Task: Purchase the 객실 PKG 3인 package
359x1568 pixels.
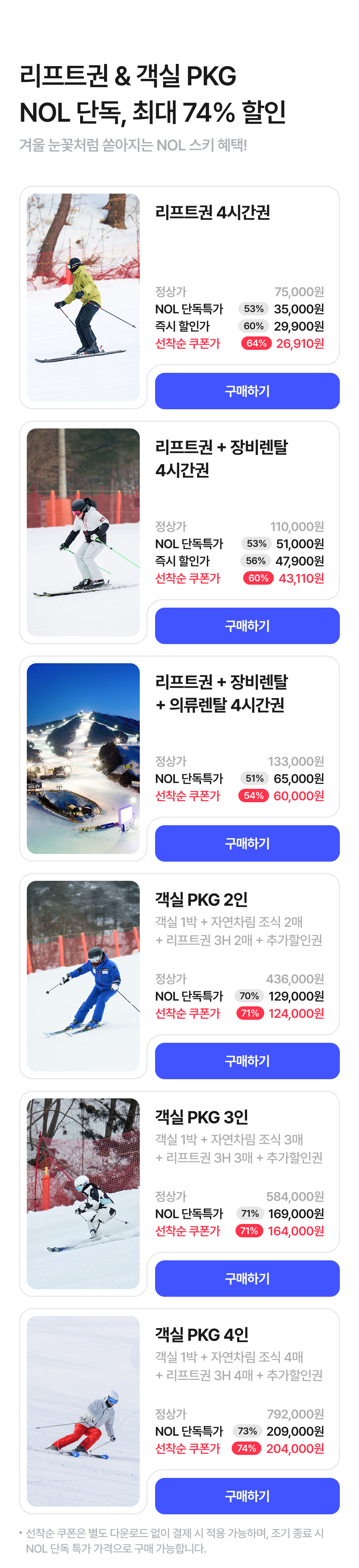Action: pyautogui.click(x=247, y=1278)
